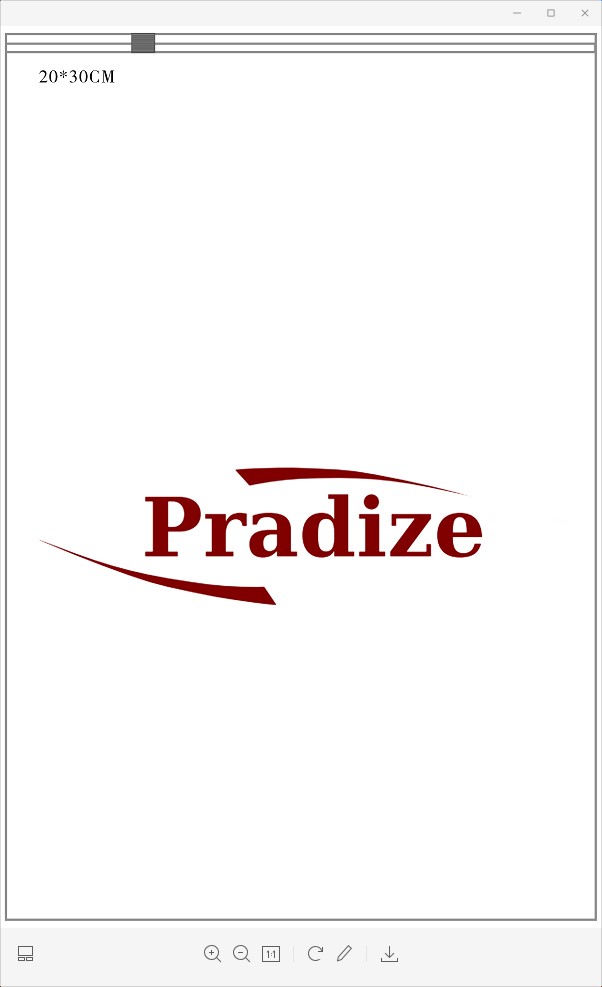Viewport: 602px width, 987px height.
Task: Rotate the image clockwise
Action: tap(315, 954)
